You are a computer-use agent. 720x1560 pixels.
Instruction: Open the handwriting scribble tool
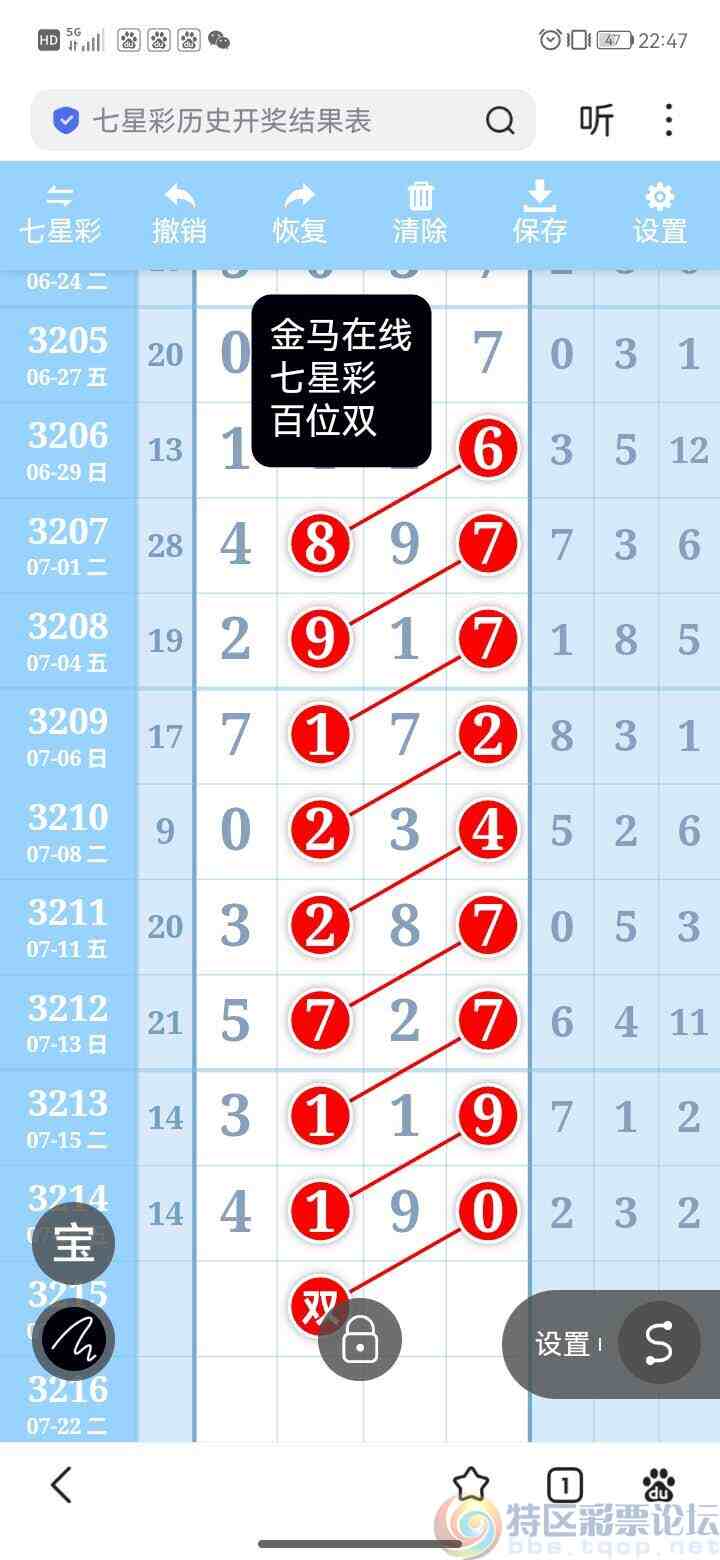coord(73,1340)
